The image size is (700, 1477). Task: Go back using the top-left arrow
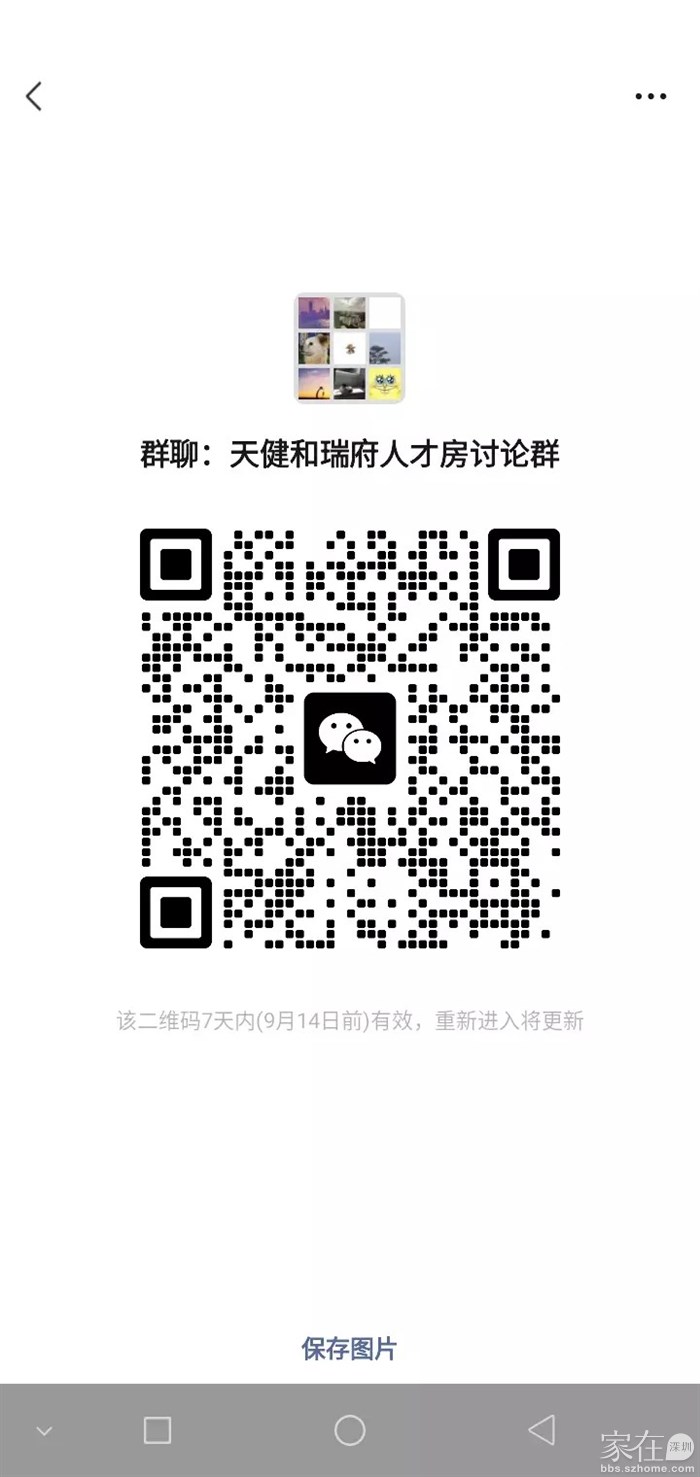[34, 96]
